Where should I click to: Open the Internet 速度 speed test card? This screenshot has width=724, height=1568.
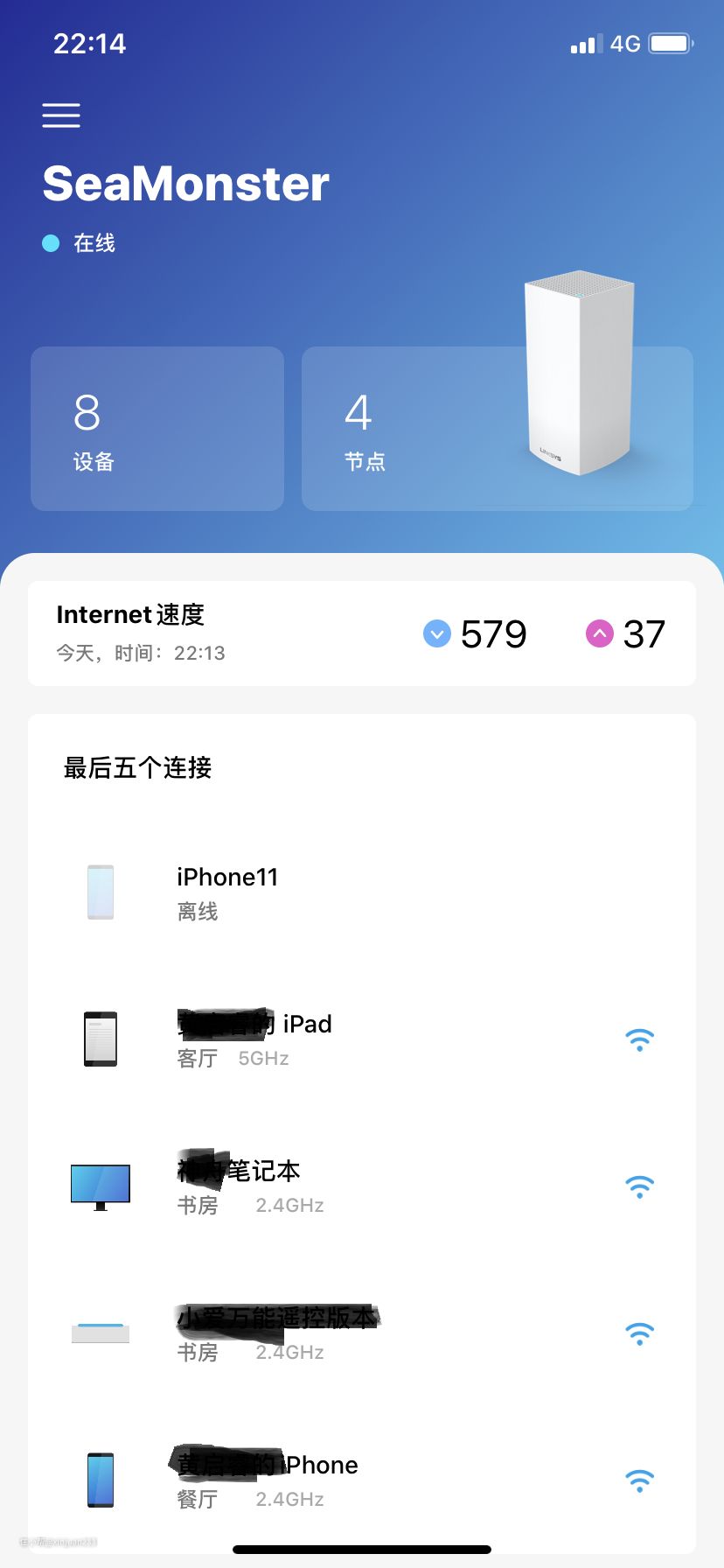[x=362, y=633]
